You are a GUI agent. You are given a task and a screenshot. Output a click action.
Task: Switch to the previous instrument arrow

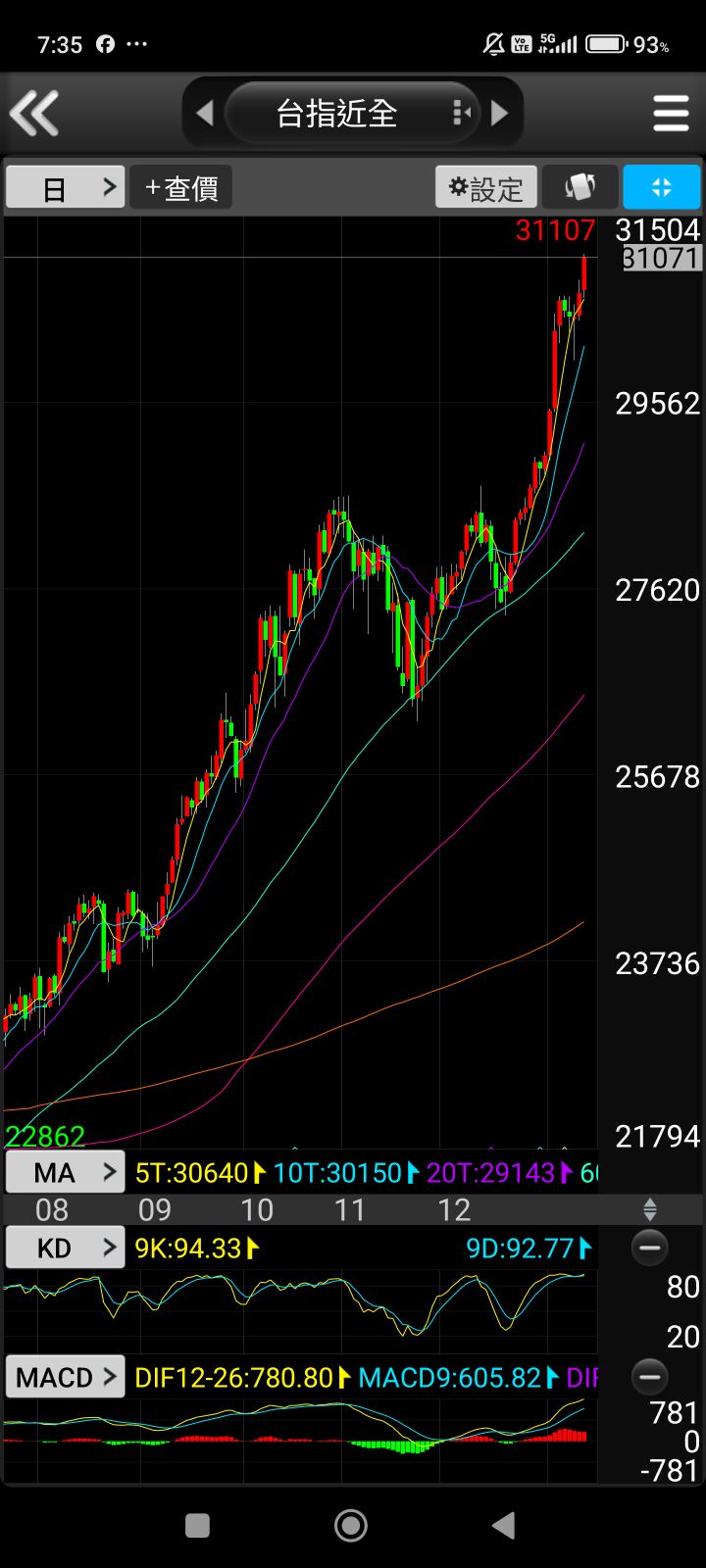[x=205, y=114]
